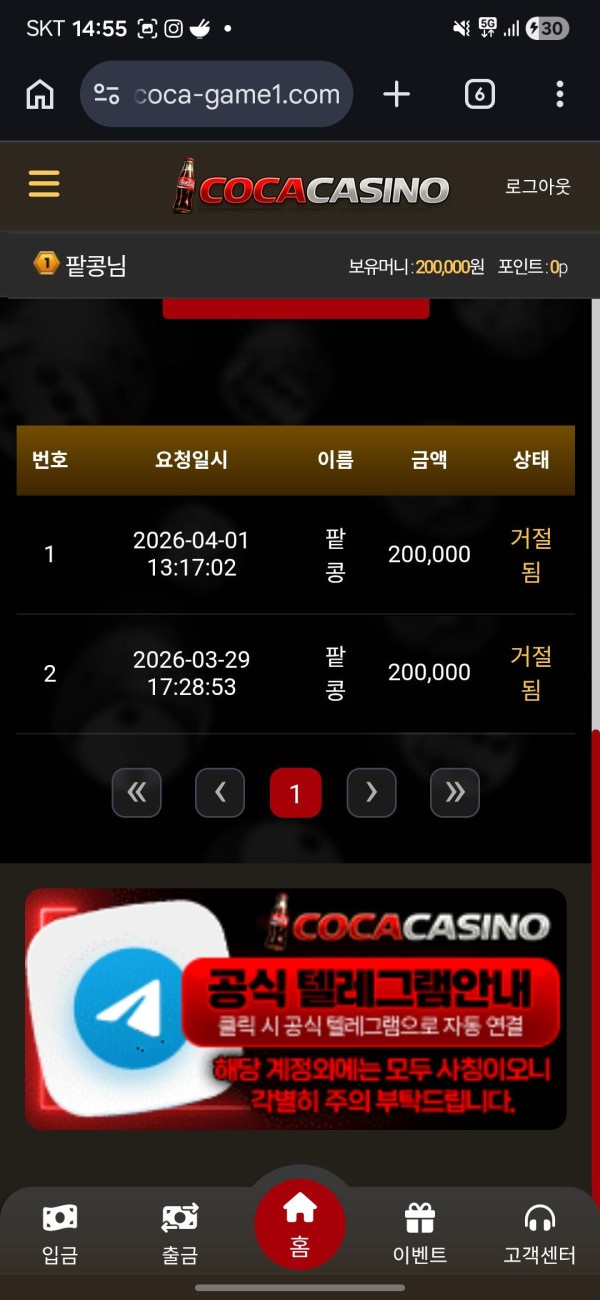Open the browser home page
600x1300 pixels.
(x=40, y=95)
